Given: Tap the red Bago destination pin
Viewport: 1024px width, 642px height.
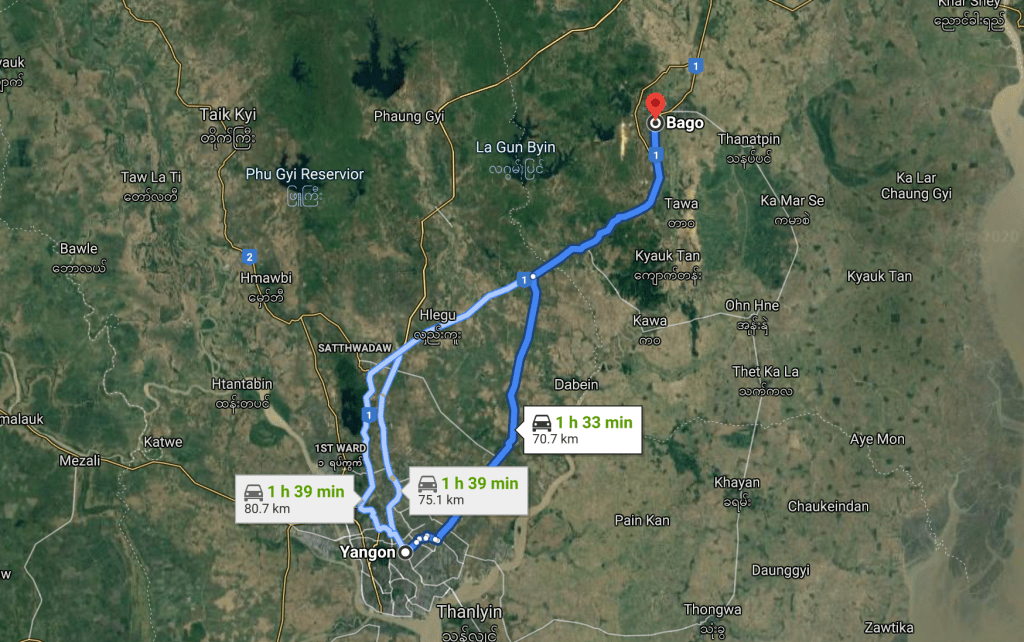Looking at the screenshot, I should [x=655, y=106].
